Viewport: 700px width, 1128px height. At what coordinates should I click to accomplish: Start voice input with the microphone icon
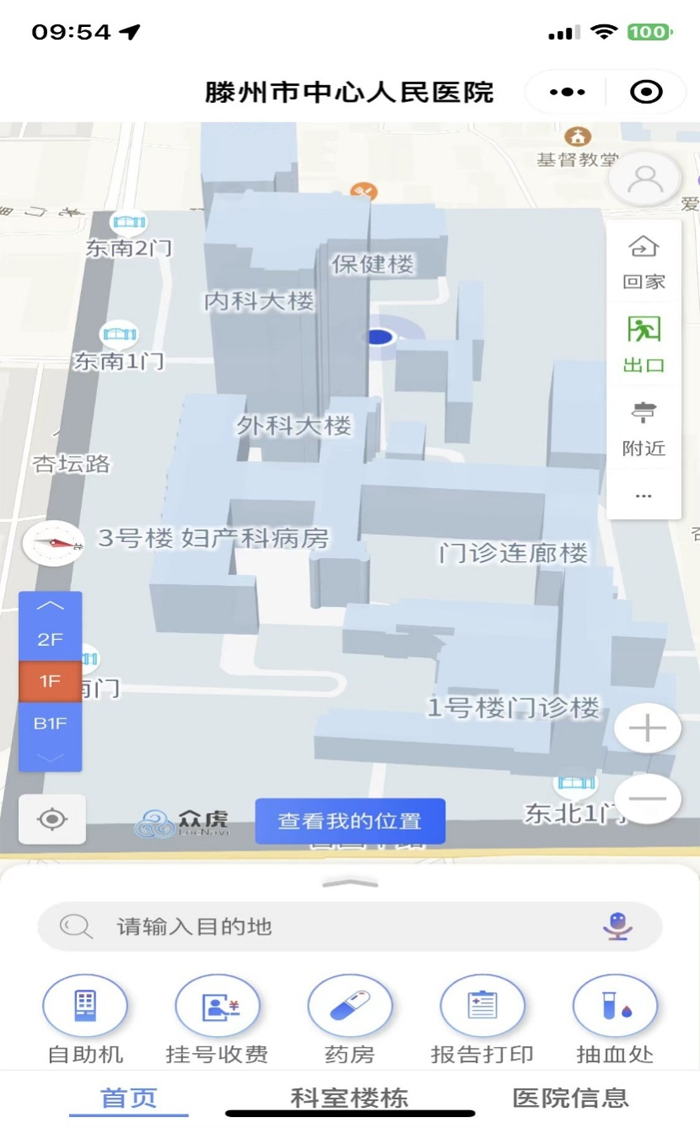[x=618, y=926]
